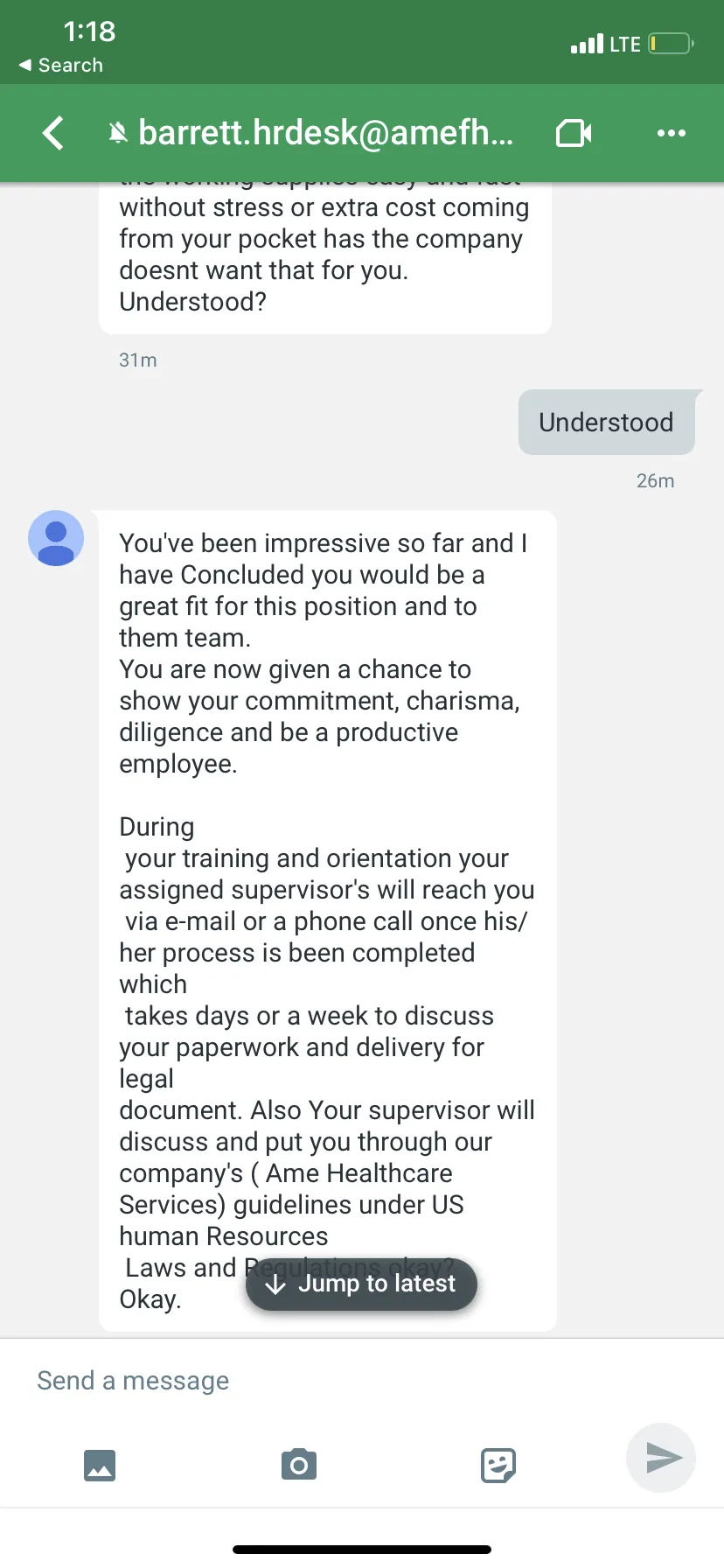This screenshot has height=1568, width=724.
Task: Start a video call
Action: (574, 133)
